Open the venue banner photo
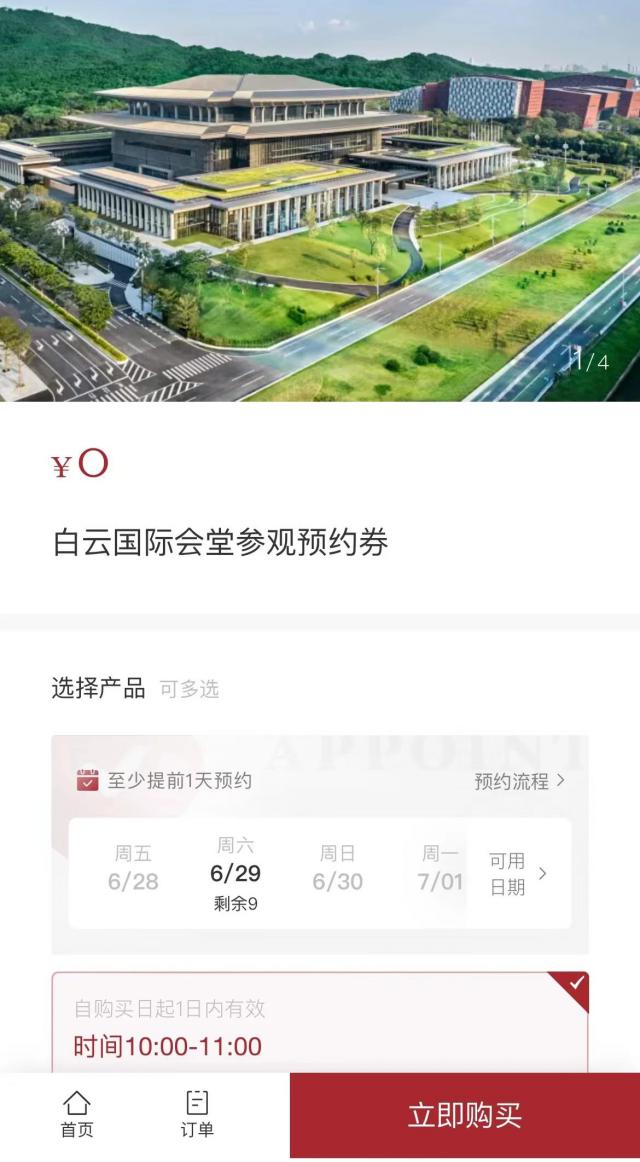The height and width of the screenshot is (1162, 640). (x=320, y=200)
